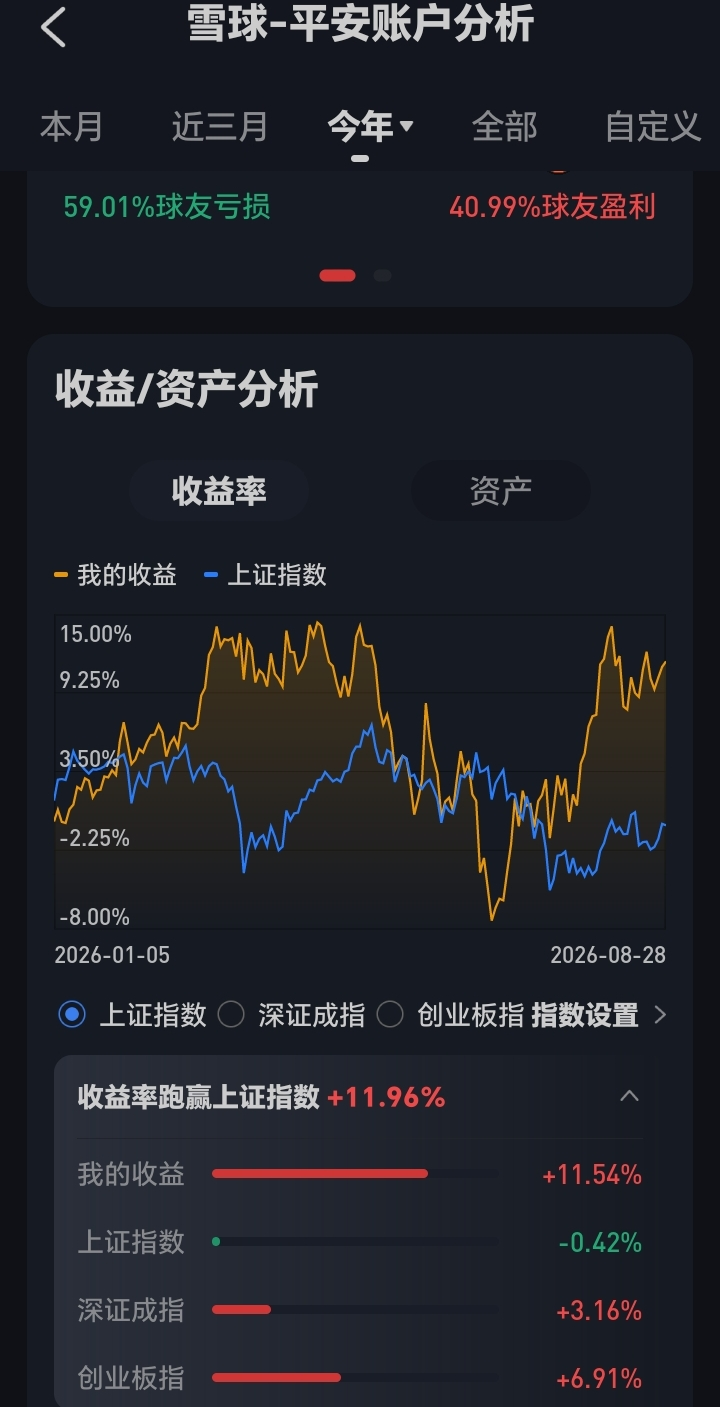Switch to the 全部 tab

click(x=504, y=127)
